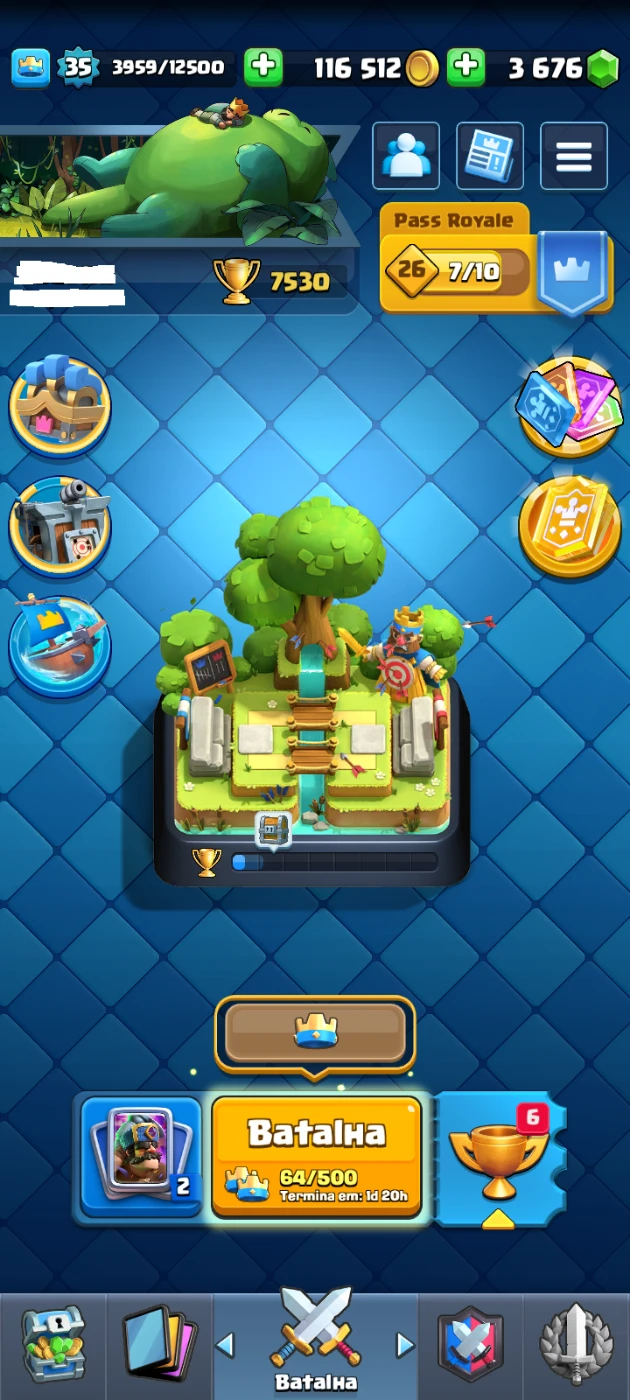
Task: Add more gold coins
Action: coord(263,68)
